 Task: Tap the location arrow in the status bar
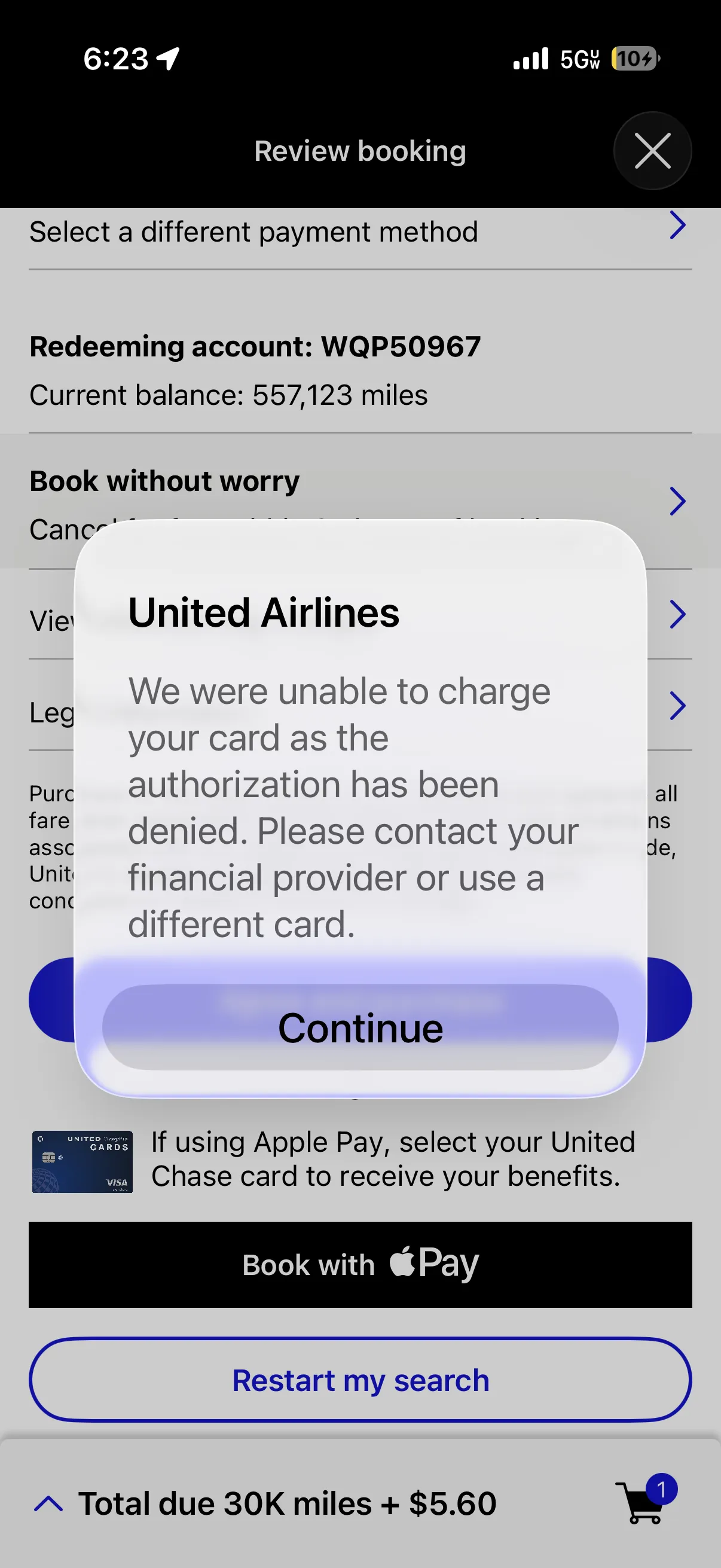(168, 58)
